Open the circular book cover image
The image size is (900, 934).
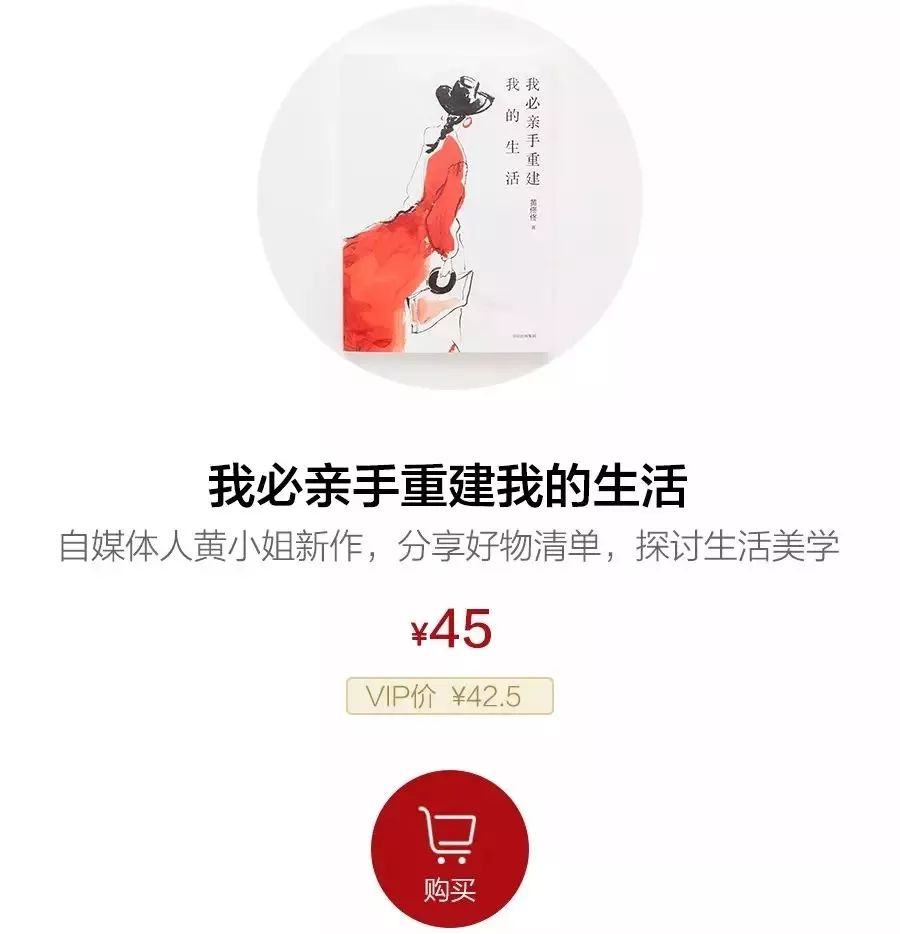(450, 210)
